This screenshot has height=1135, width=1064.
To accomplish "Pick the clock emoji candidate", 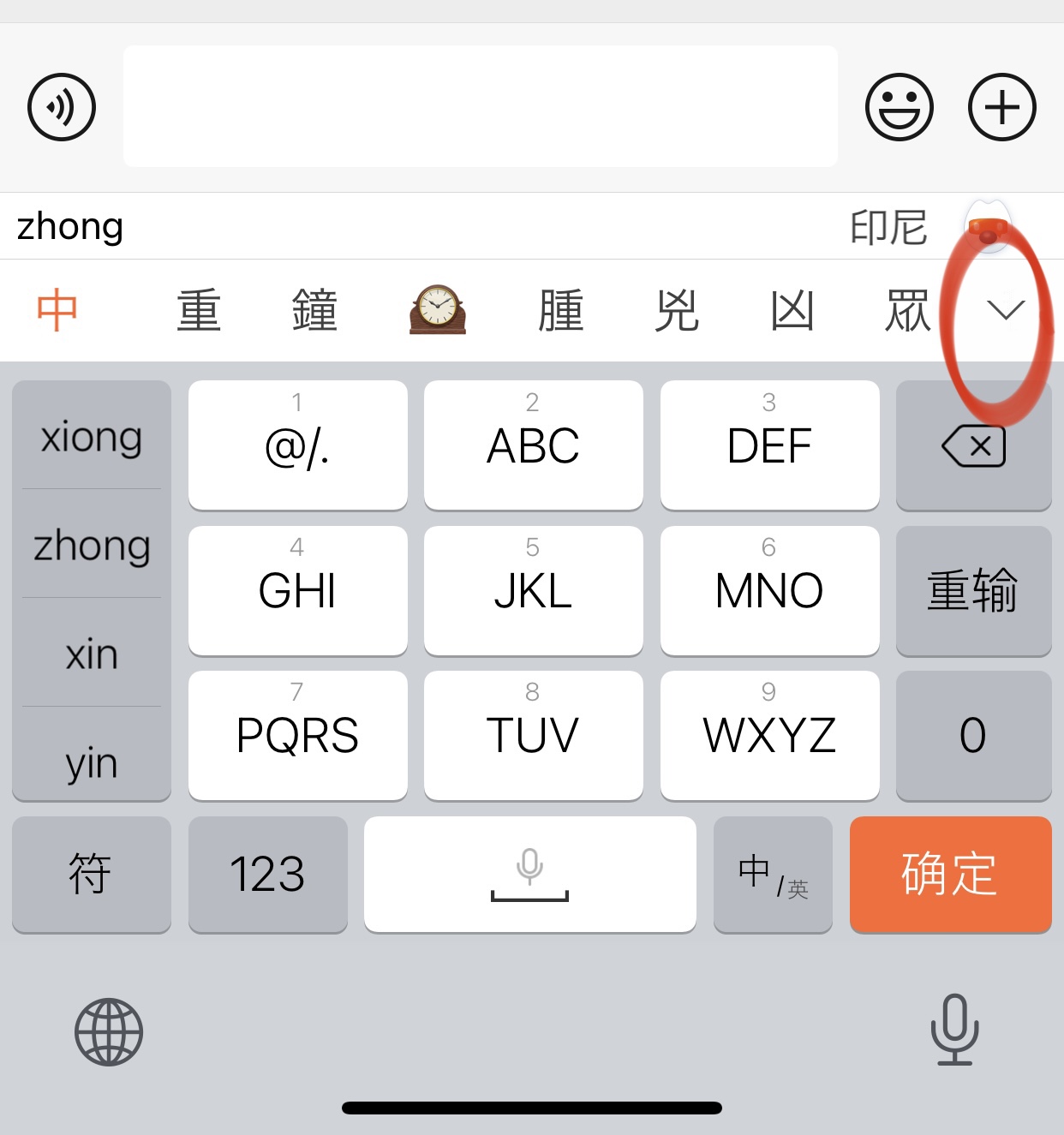I will (438, 310).
